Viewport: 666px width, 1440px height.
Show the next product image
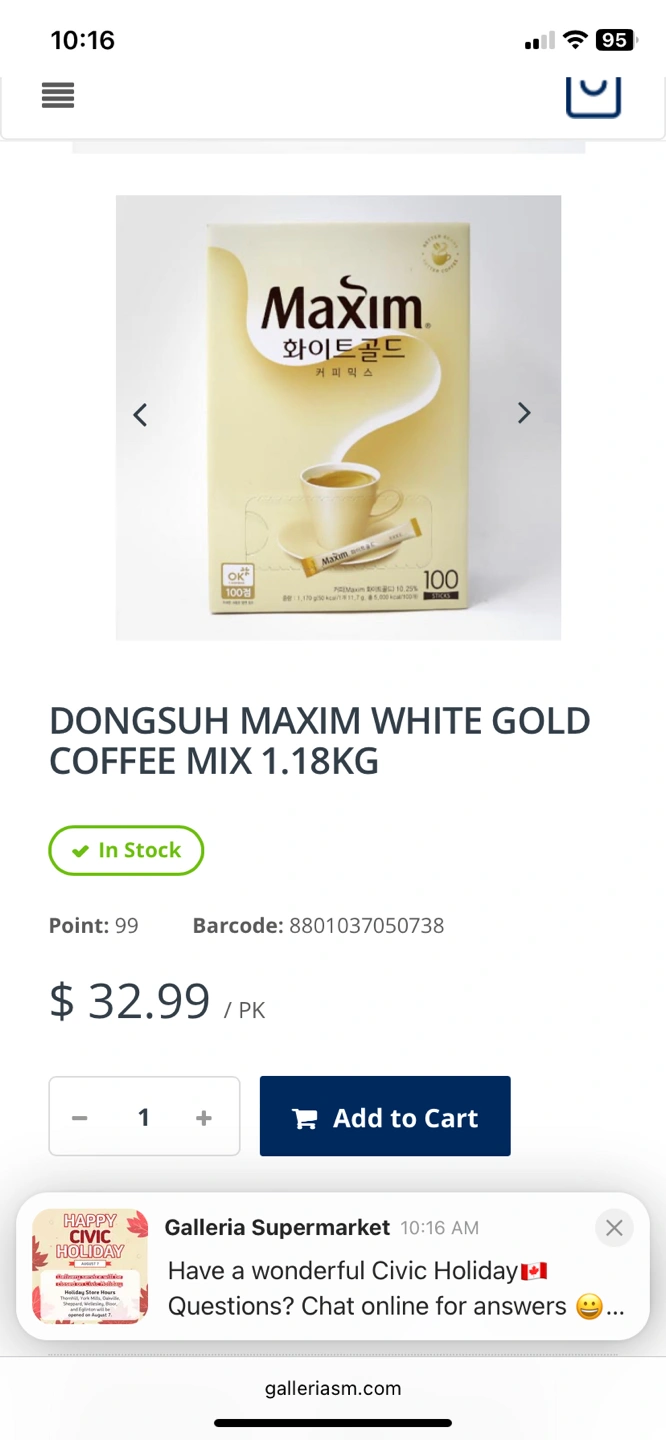click(523, 413)
